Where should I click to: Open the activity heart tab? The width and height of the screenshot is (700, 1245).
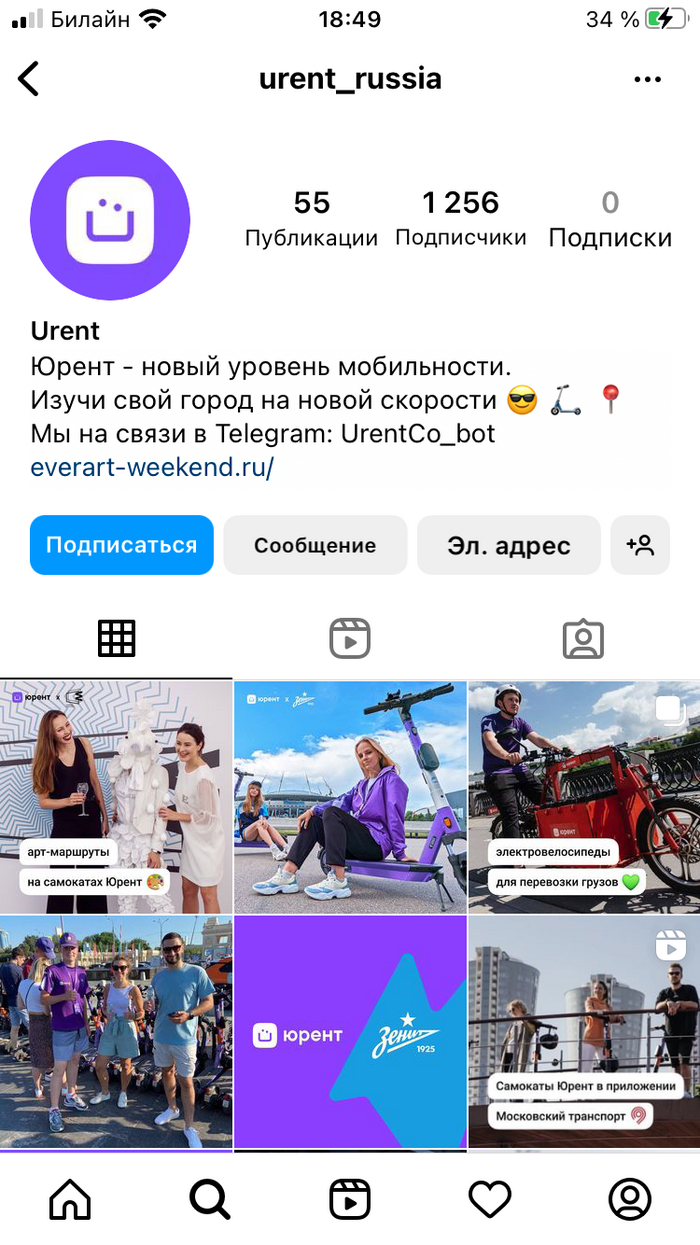point(490,1199)
